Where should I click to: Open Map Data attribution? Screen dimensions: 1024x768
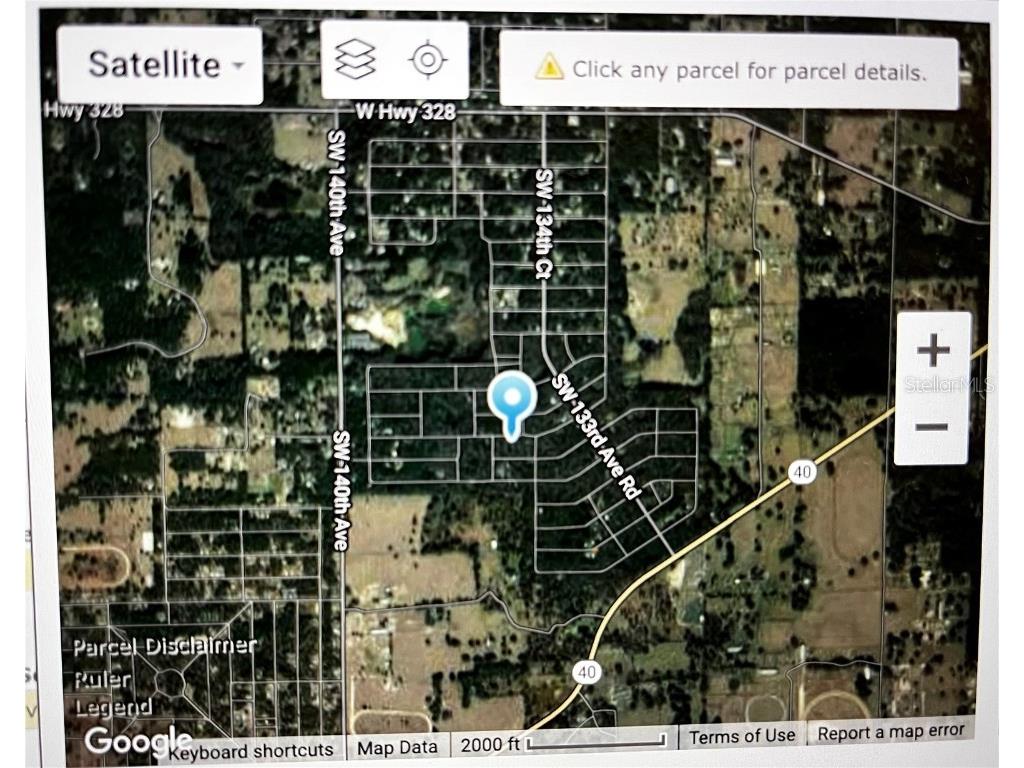click(x=397, y=747)
